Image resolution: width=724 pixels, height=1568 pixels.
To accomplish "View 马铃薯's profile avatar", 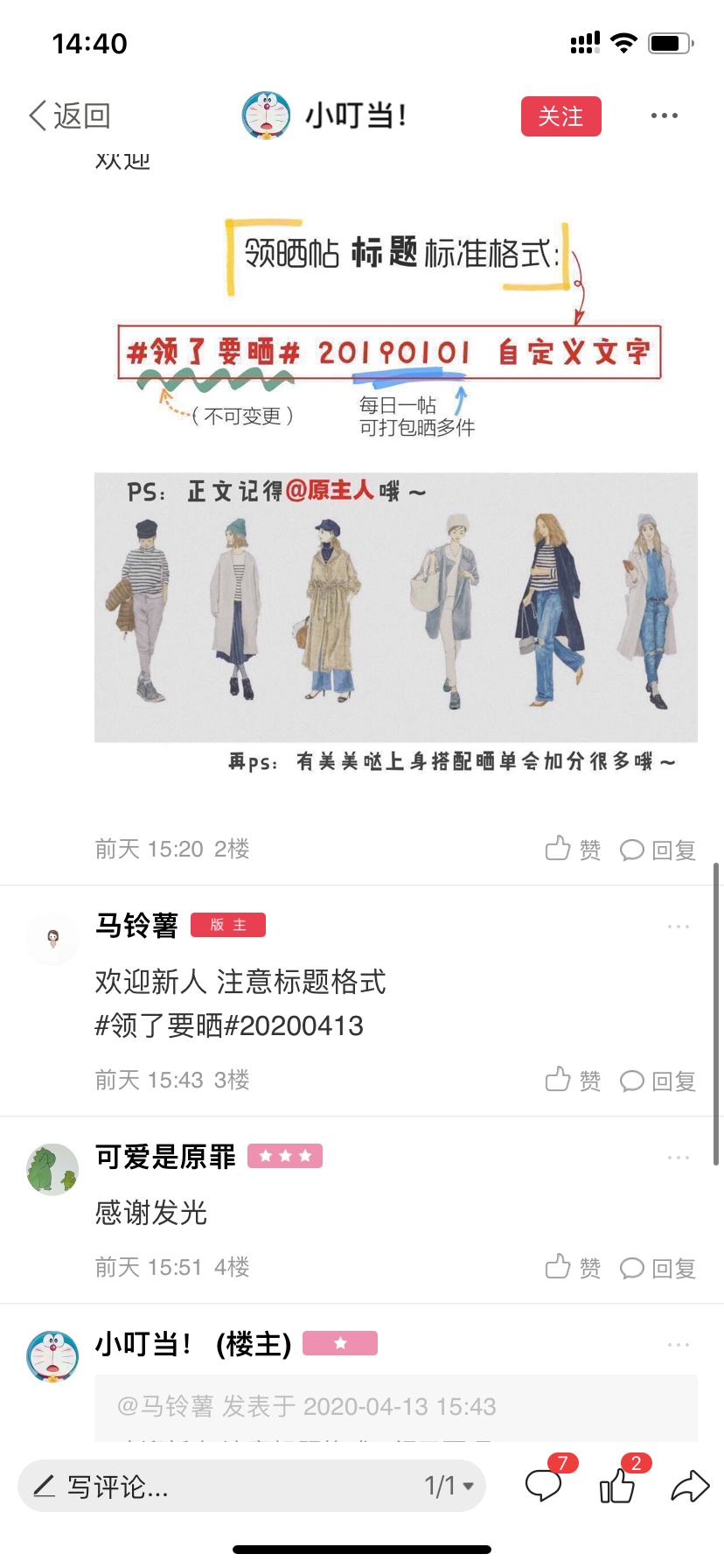I will pos(52,939).
